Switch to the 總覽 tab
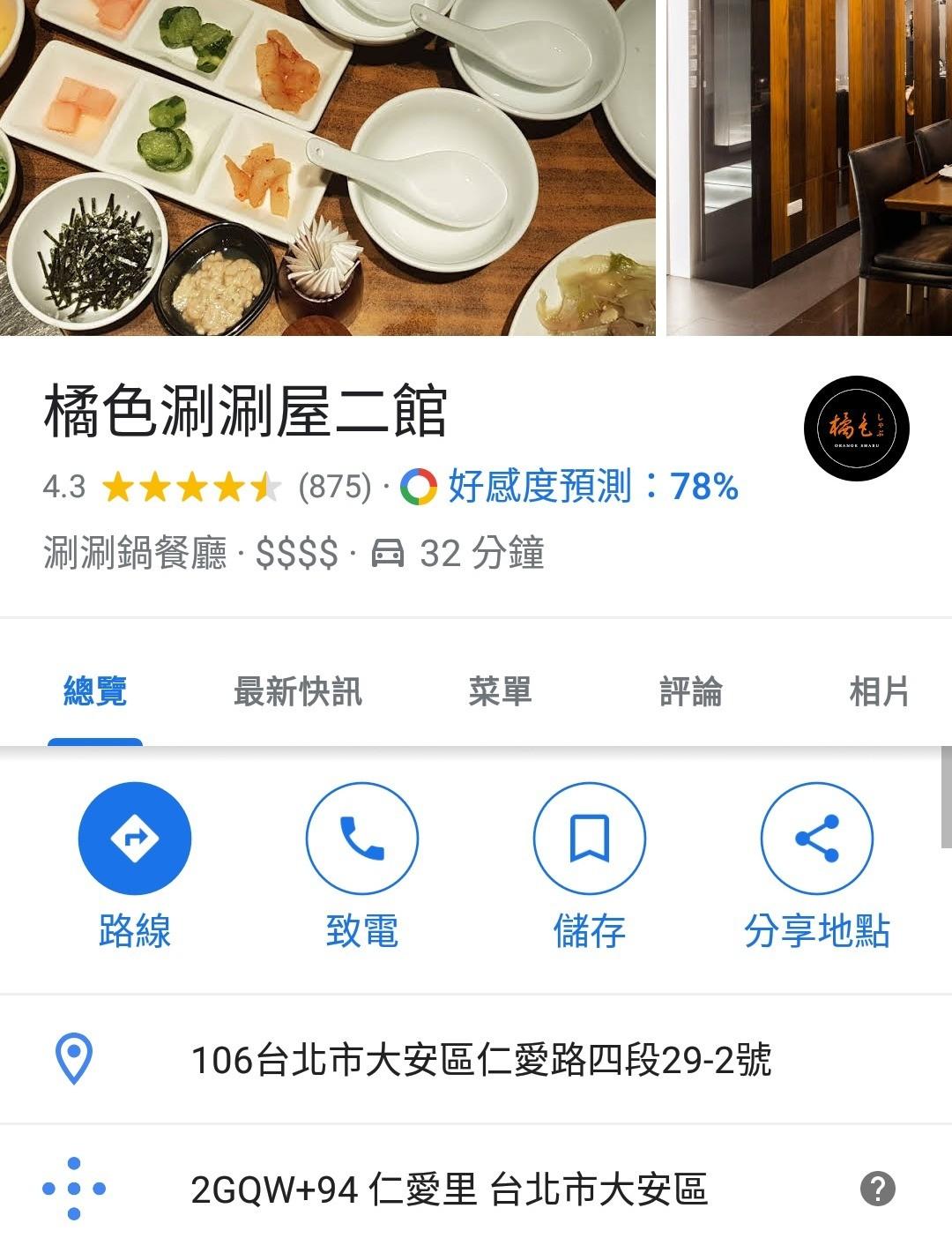Screen dimensions: 952x1238 95,691
